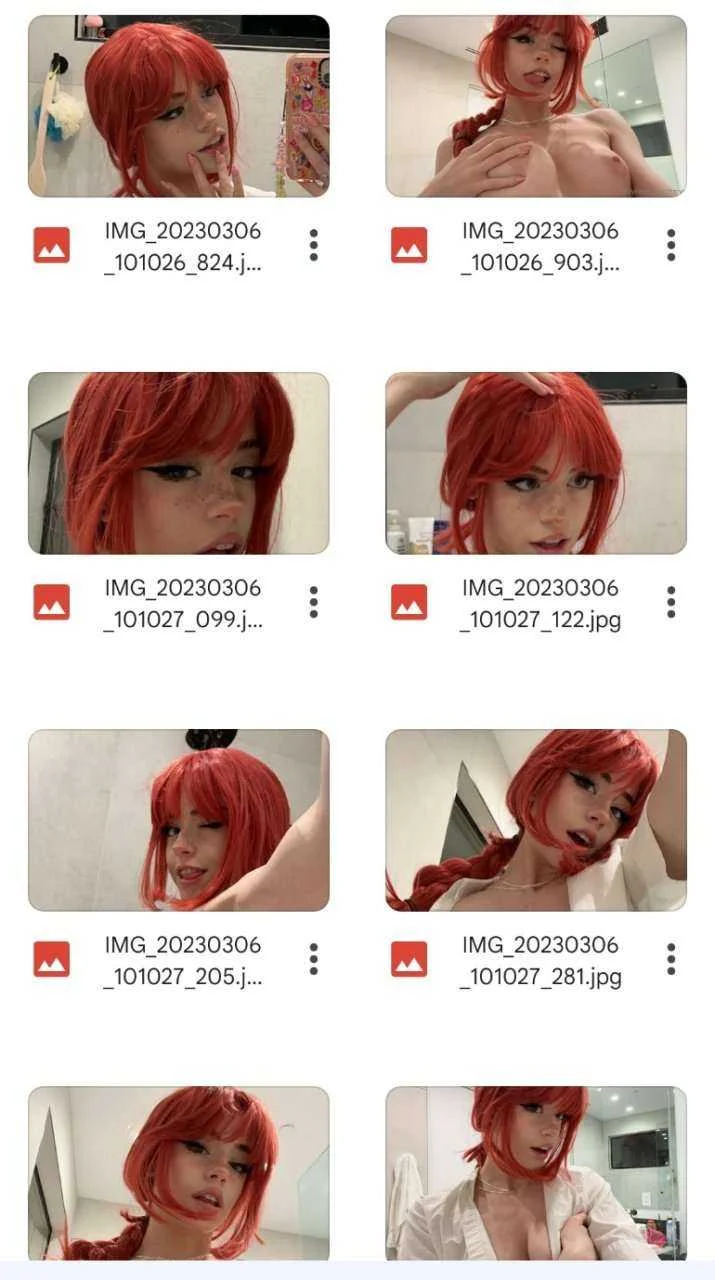Viewport: 715px width, 1280px height.
Task: Tap three-dot menu for IMG_20230306_101027_122.jpg
Action: 671,602
